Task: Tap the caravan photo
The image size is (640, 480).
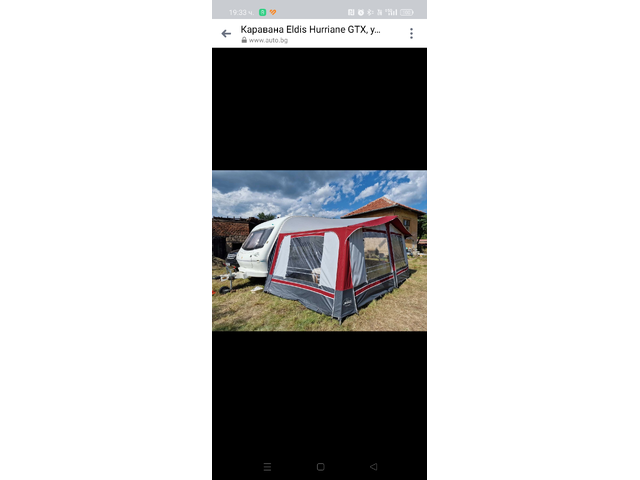Action: tap(319, 250)
